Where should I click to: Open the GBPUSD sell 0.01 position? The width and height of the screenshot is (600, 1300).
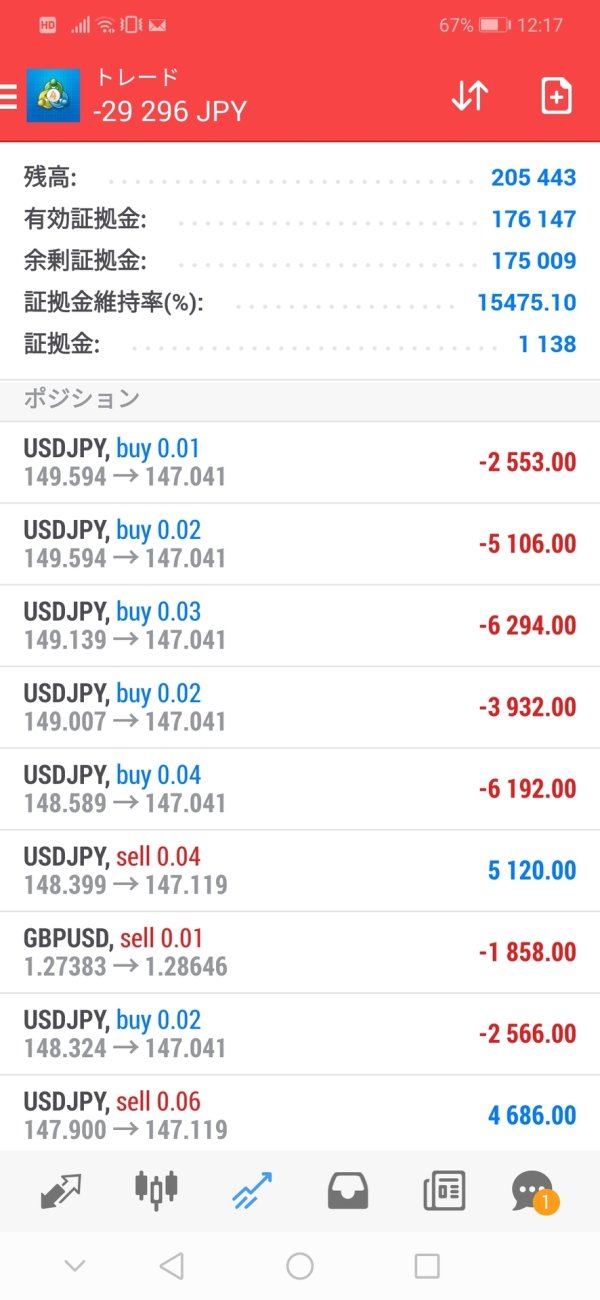click(x=300, y=952)
